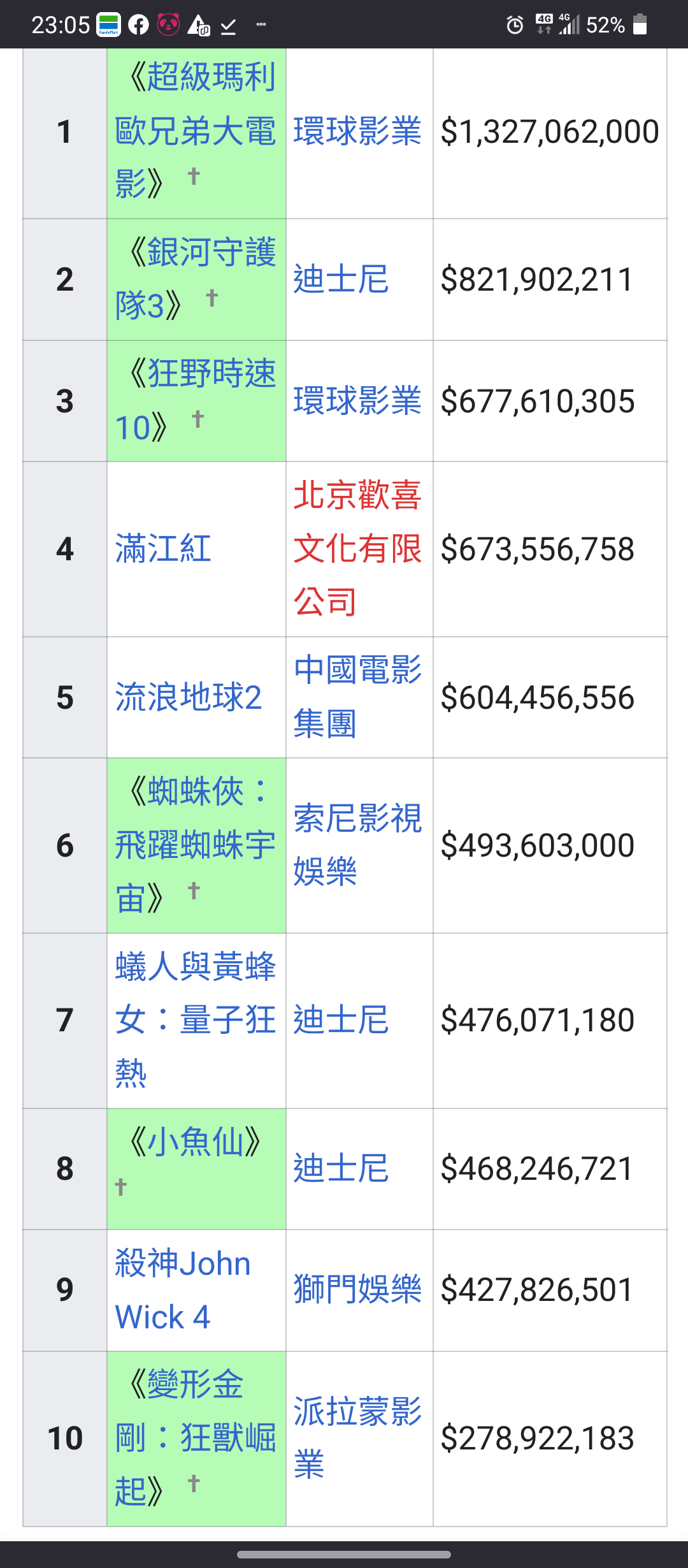Open the 滿江紅 article link
Screen dimensions: 688x1568
pos(163,549)
